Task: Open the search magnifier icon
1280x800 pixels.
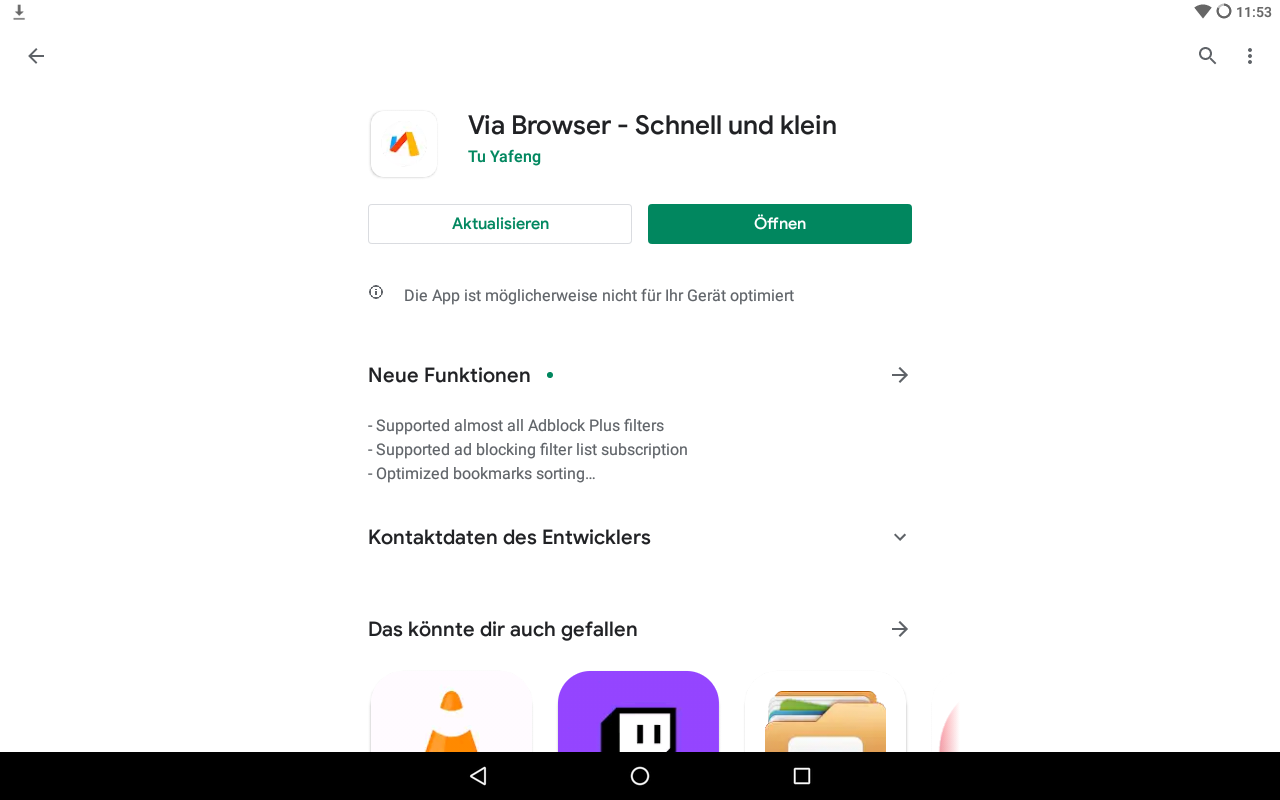Action: [x=1207, y=56]
